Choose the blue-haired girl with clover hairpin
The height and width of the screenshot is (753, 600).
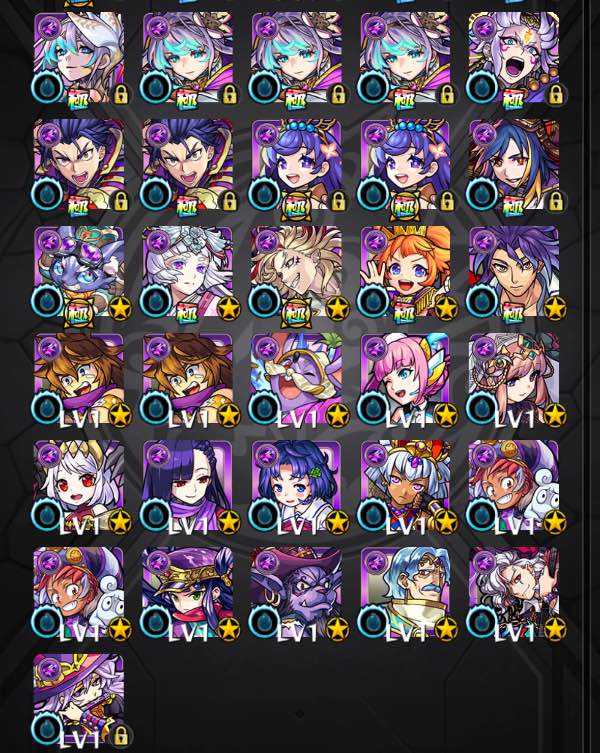296,487
